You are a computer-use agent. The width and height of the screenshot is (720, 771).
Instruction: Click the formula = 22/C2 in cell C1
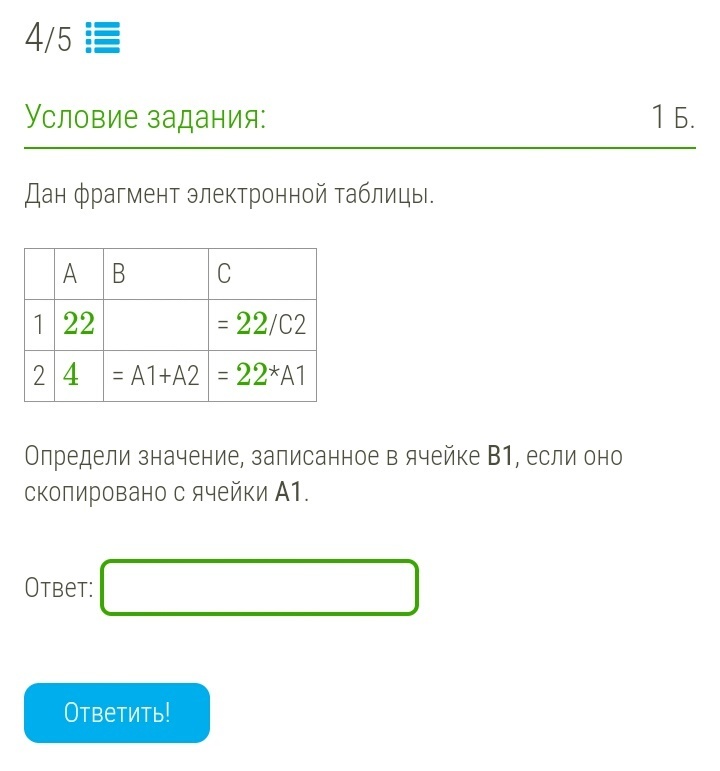261,324
